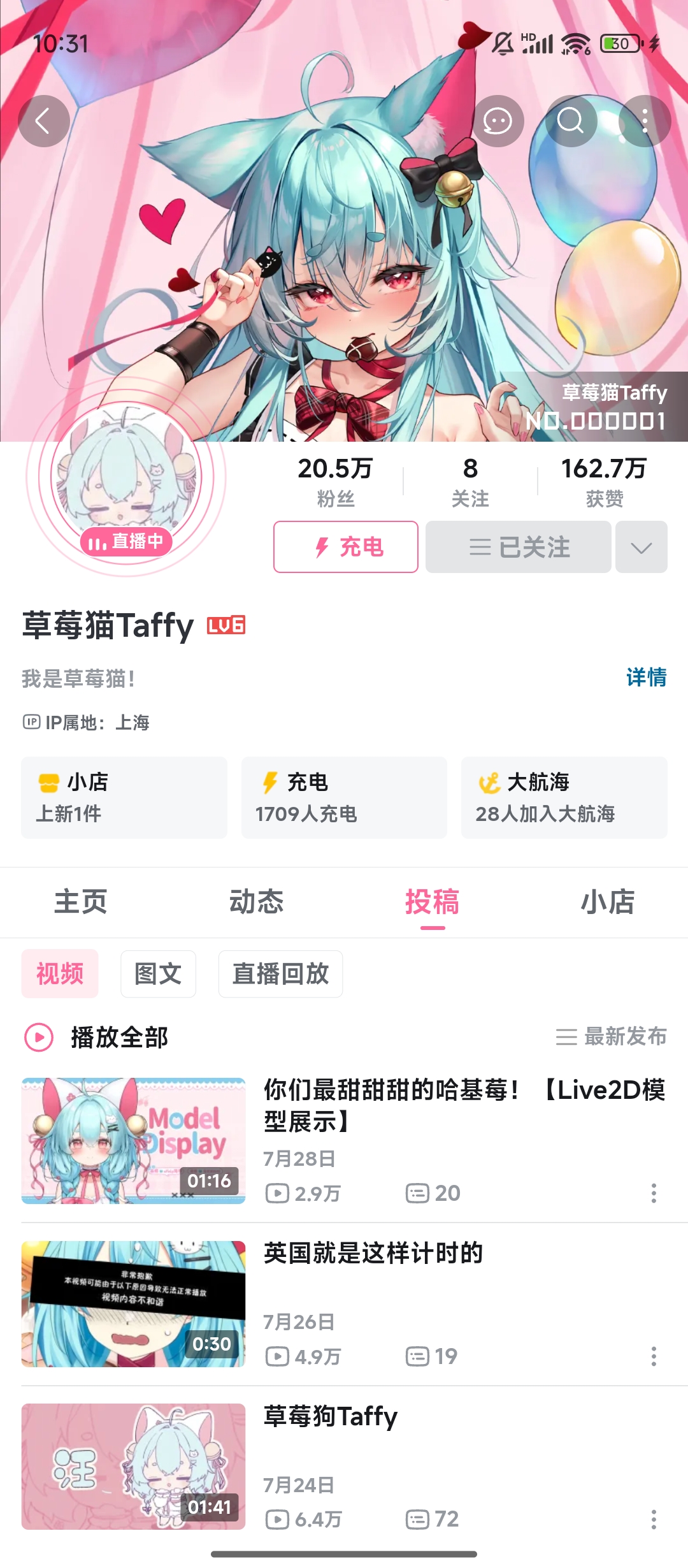Switch to the 动态 tab
The image size is (688, 1568).
tap(257, 902)
